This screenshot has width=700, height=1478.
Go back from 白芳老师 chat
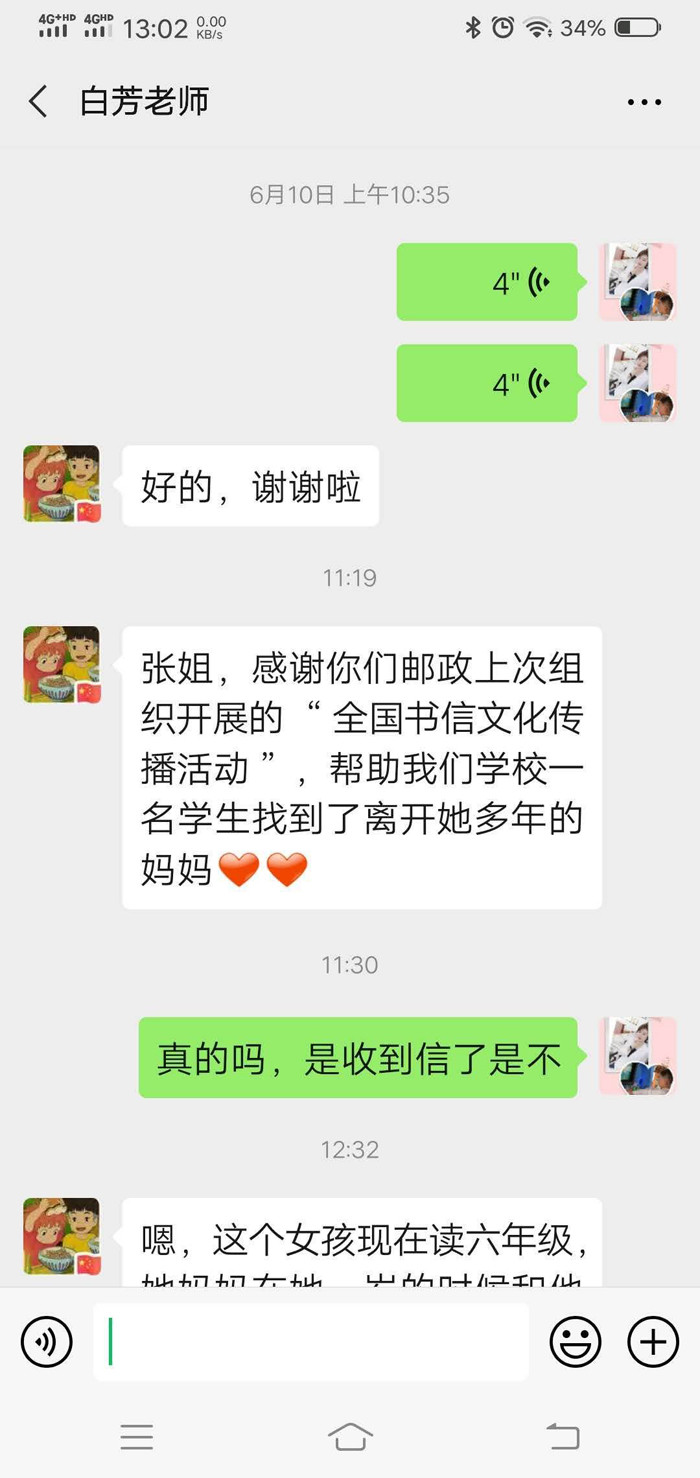[38, 102]
